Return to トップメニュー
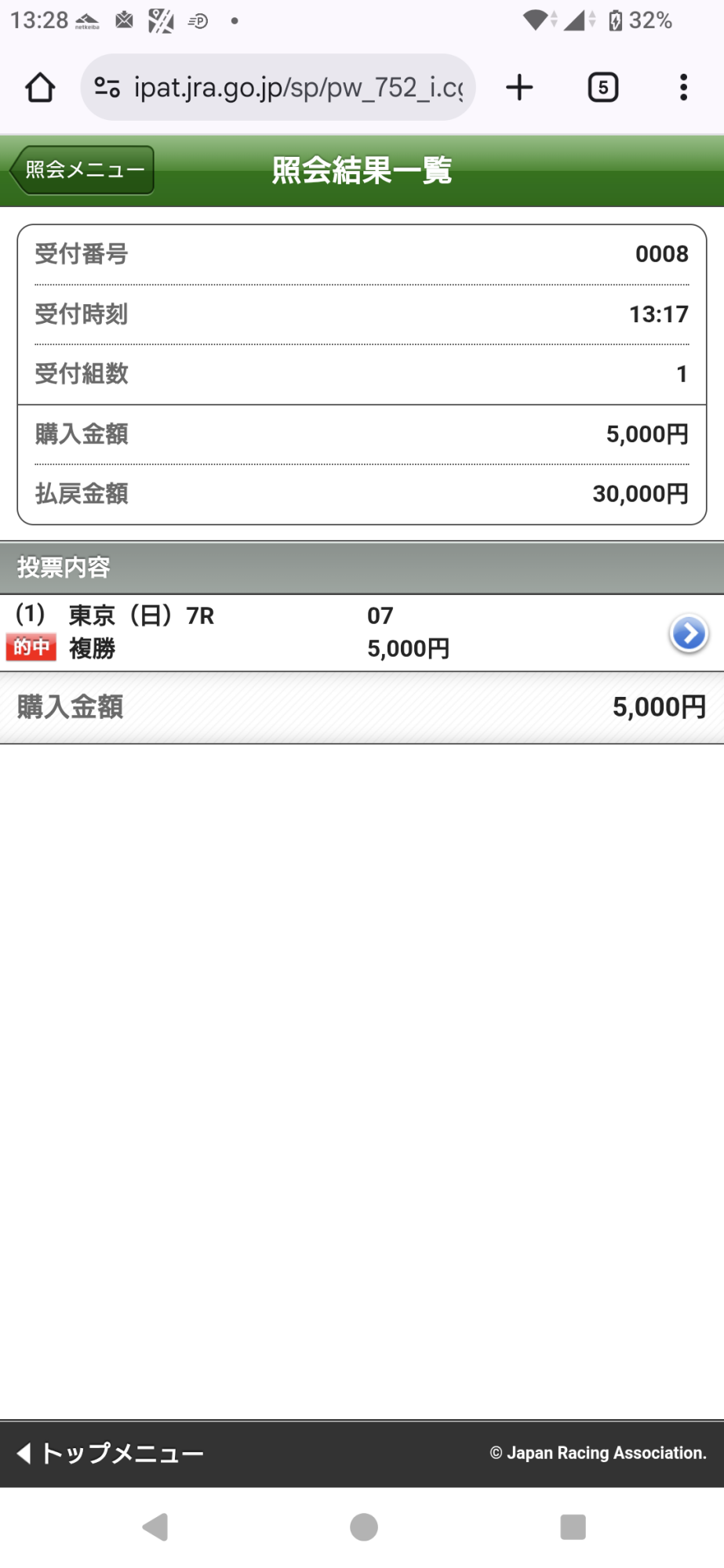The image size is (724, 1568). tap(110, 1454)
